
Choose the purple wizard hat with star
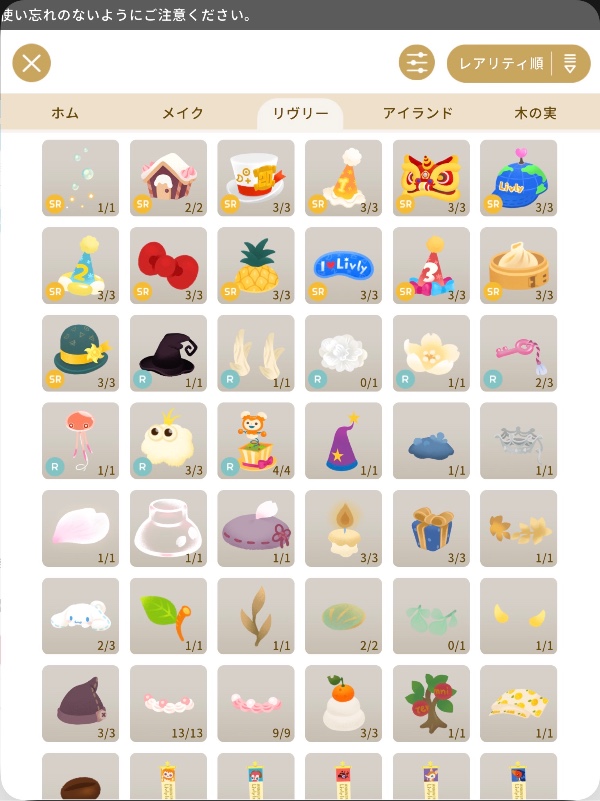click(x=343, y=441)
